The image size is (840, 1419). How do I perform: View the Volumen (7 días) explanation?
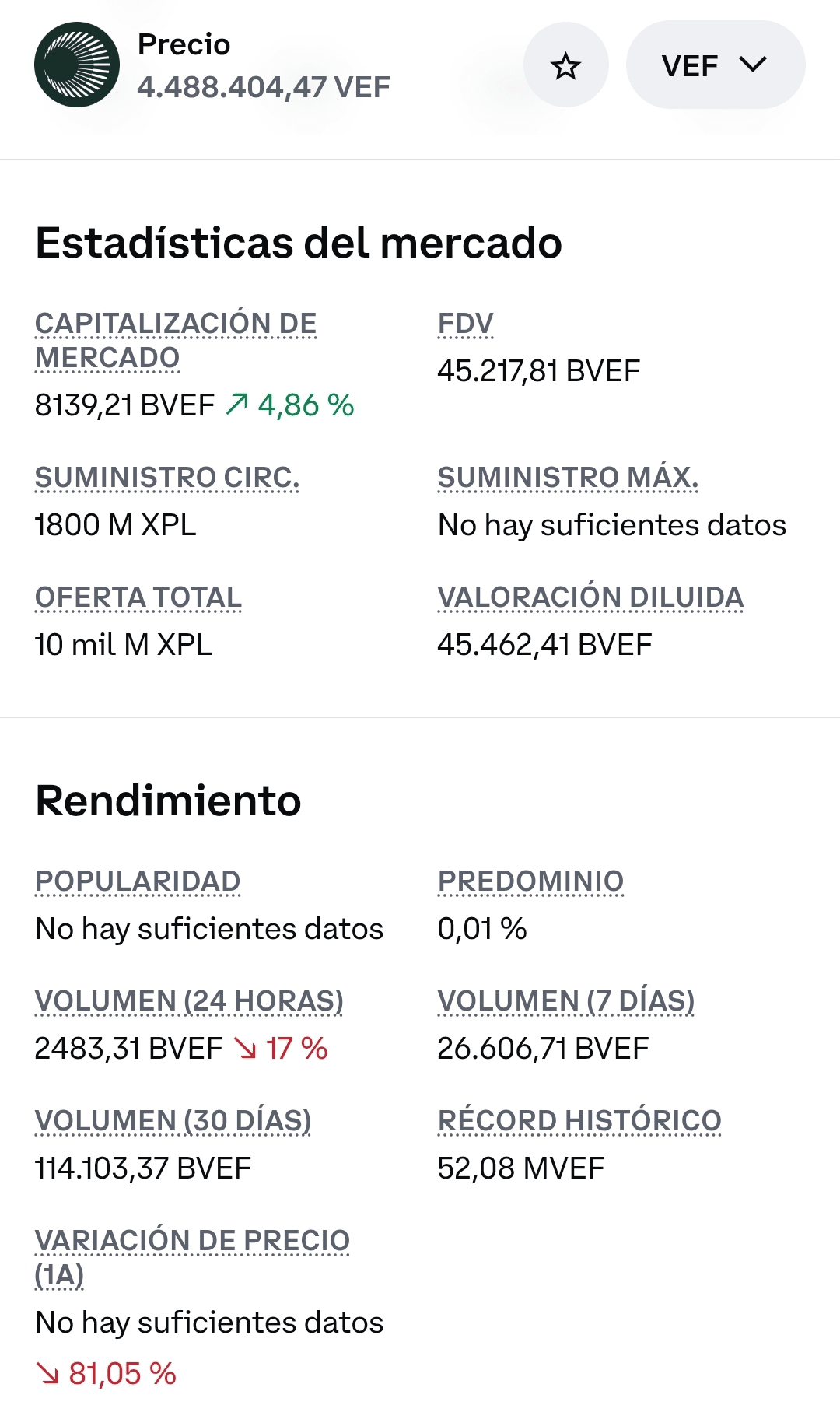click(565, 1000)
